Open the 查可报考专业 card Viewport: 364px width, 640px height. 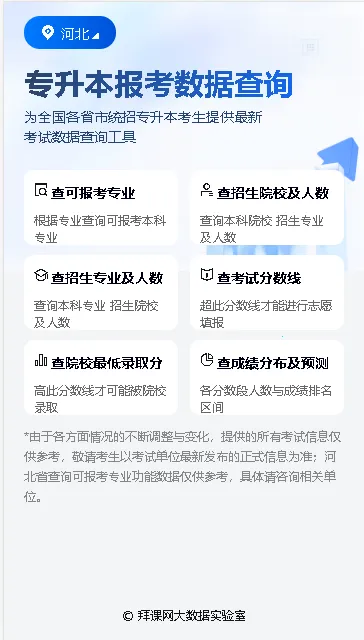coord(101,208)
